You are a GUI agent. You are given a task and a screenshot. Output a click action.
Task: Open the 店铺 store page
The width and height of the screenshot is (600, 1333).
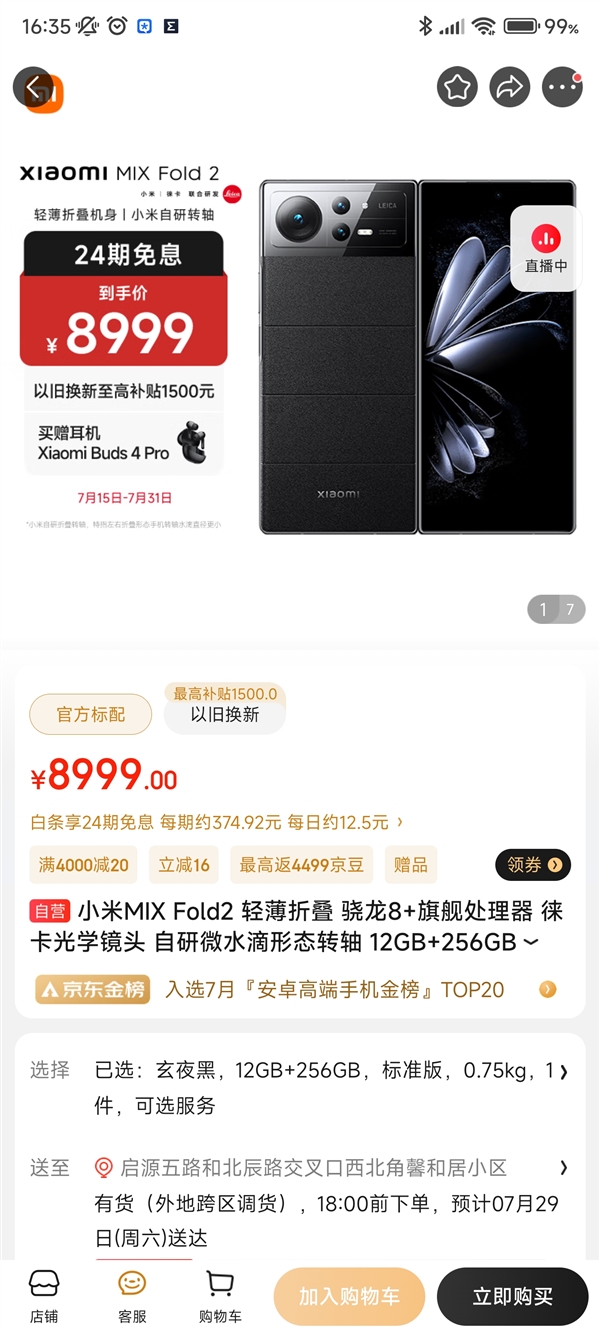coord(44,1296)
